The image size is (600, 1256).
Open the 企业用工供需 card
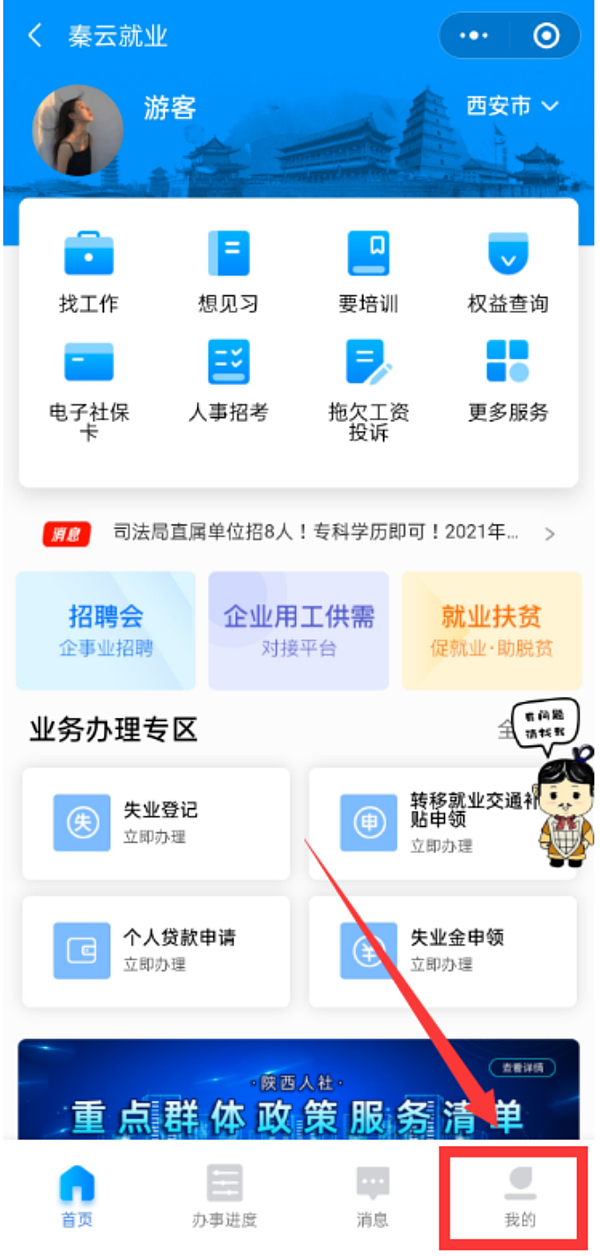click(298, 630)
